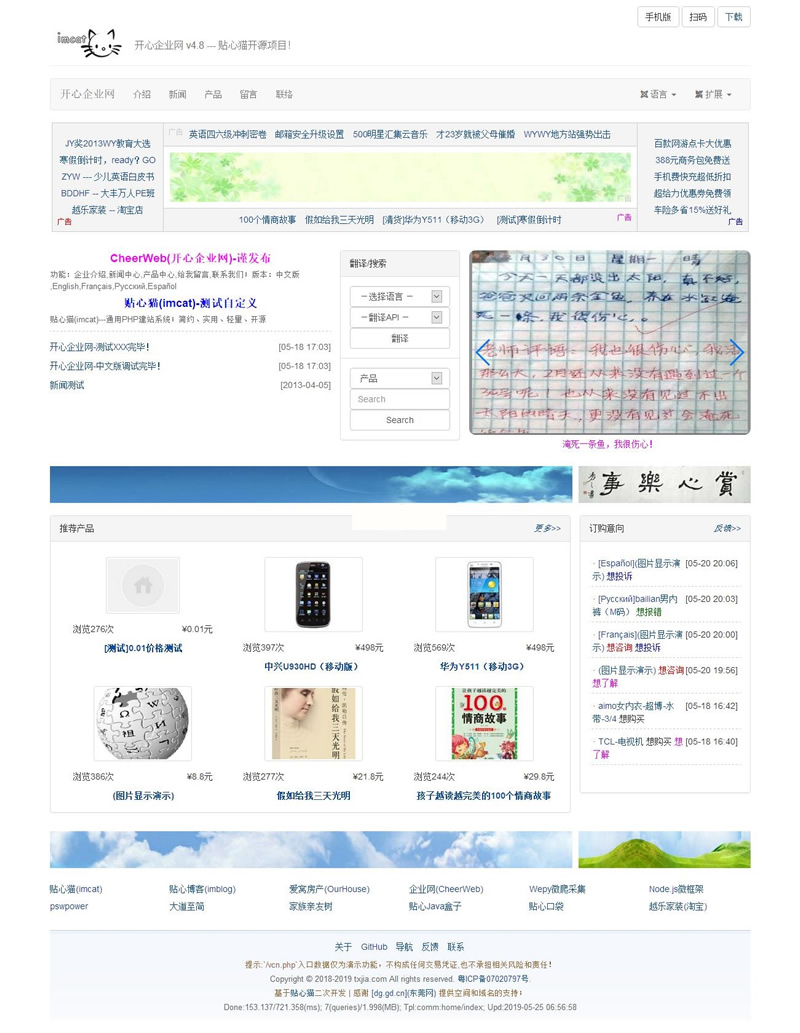800x1033 pixels.
Task: Focus the Search text field
Action: tap(399, 399)
